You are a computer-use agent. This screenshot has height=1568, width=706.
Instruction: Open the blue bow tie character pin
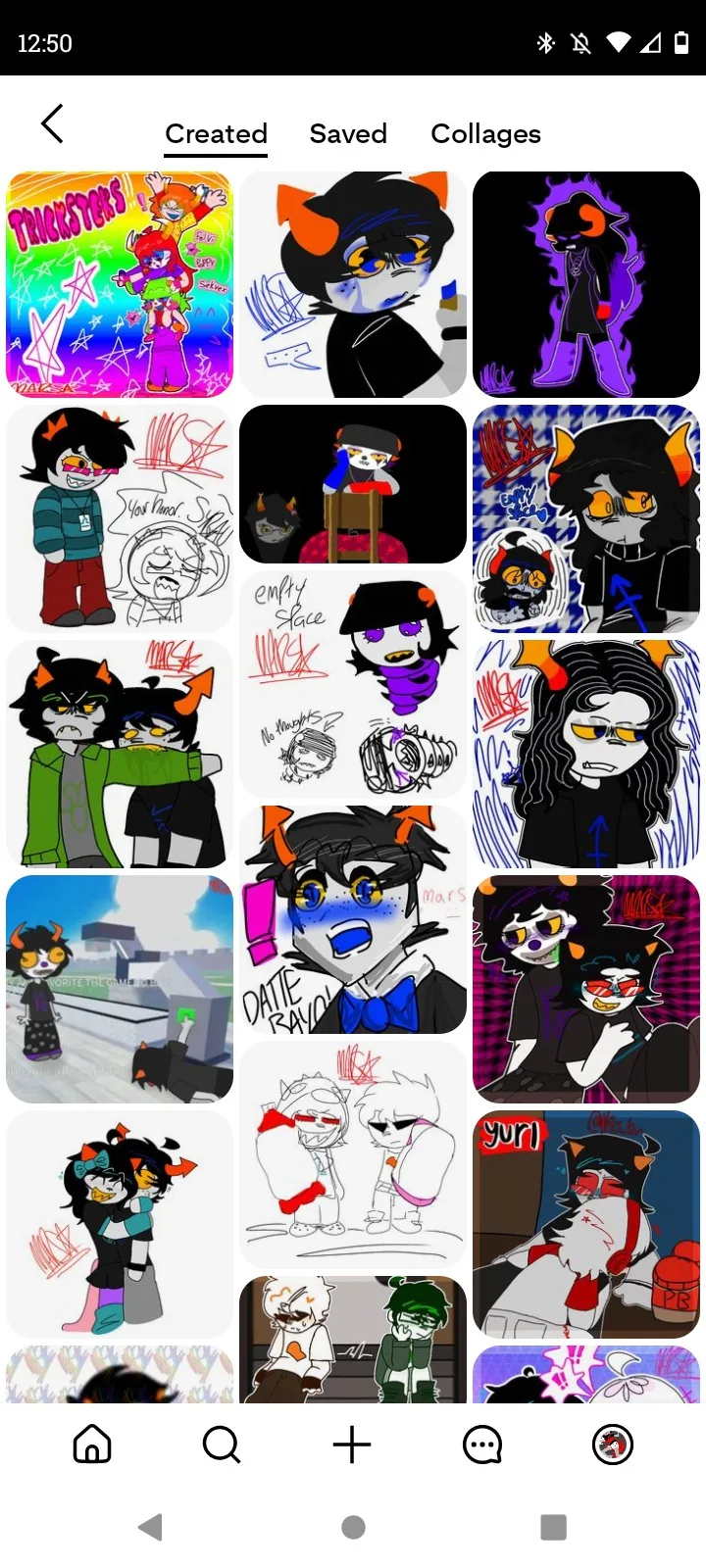pyautogui.click(x=353, y=919)
